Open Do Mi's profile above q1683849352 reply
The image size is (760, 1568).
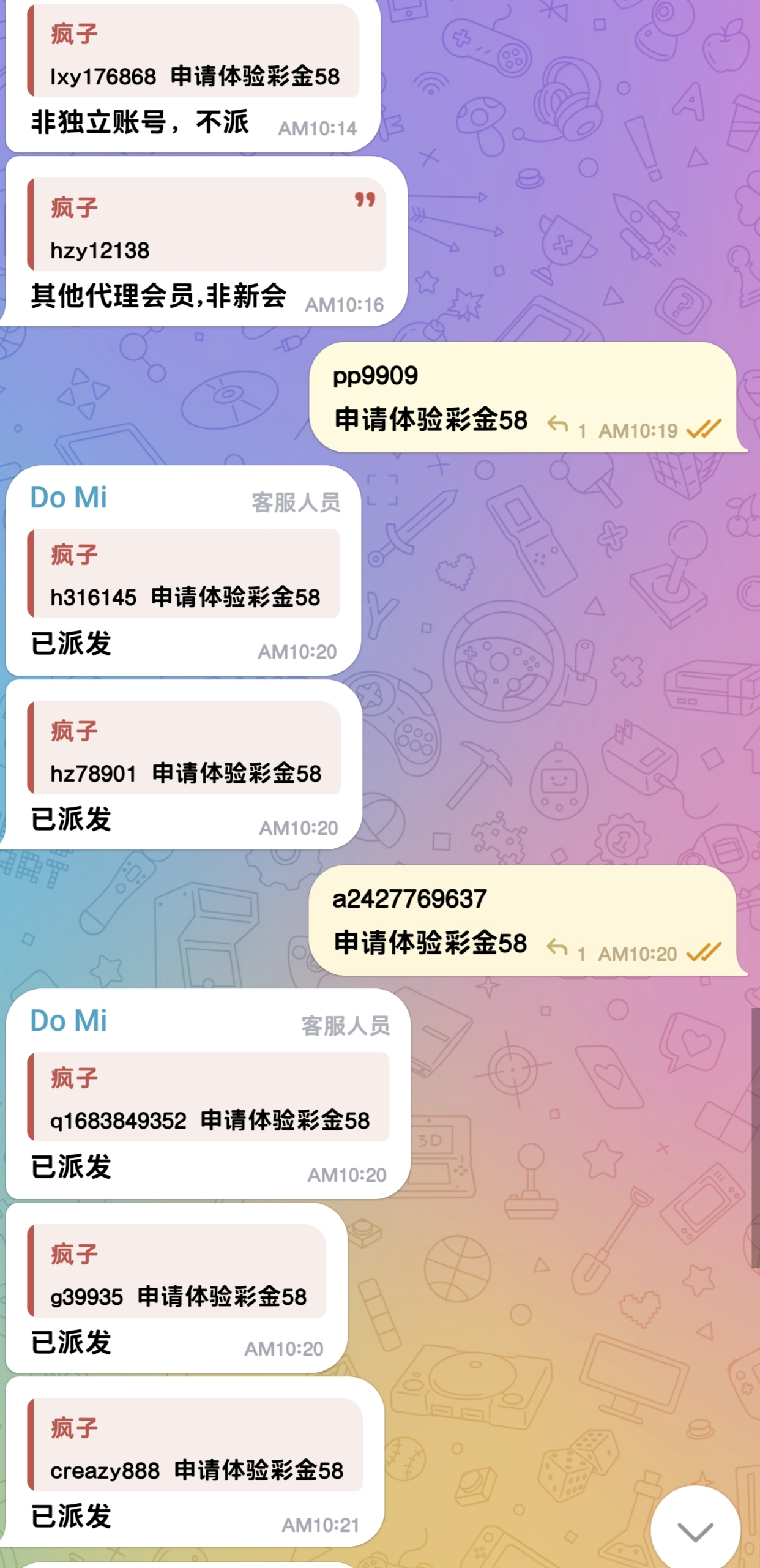(x=69, y=1020)
